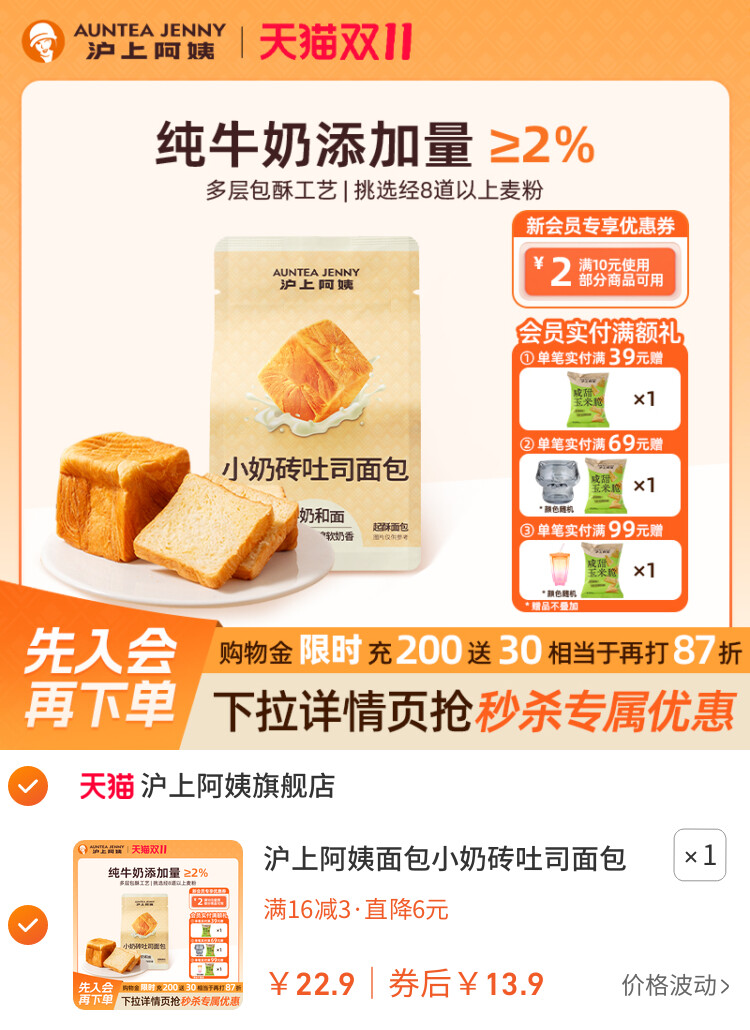This screenshot has height=1030, width=750.
Task: Uncheck the 小奶砖吐司面包 item checkbox
Action: 28,925
